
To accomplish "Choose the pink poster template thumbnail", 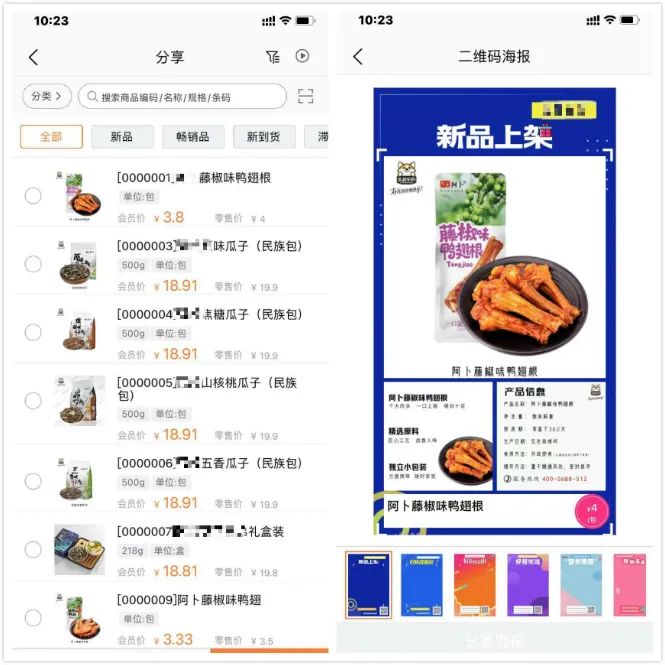I will 630,584.
